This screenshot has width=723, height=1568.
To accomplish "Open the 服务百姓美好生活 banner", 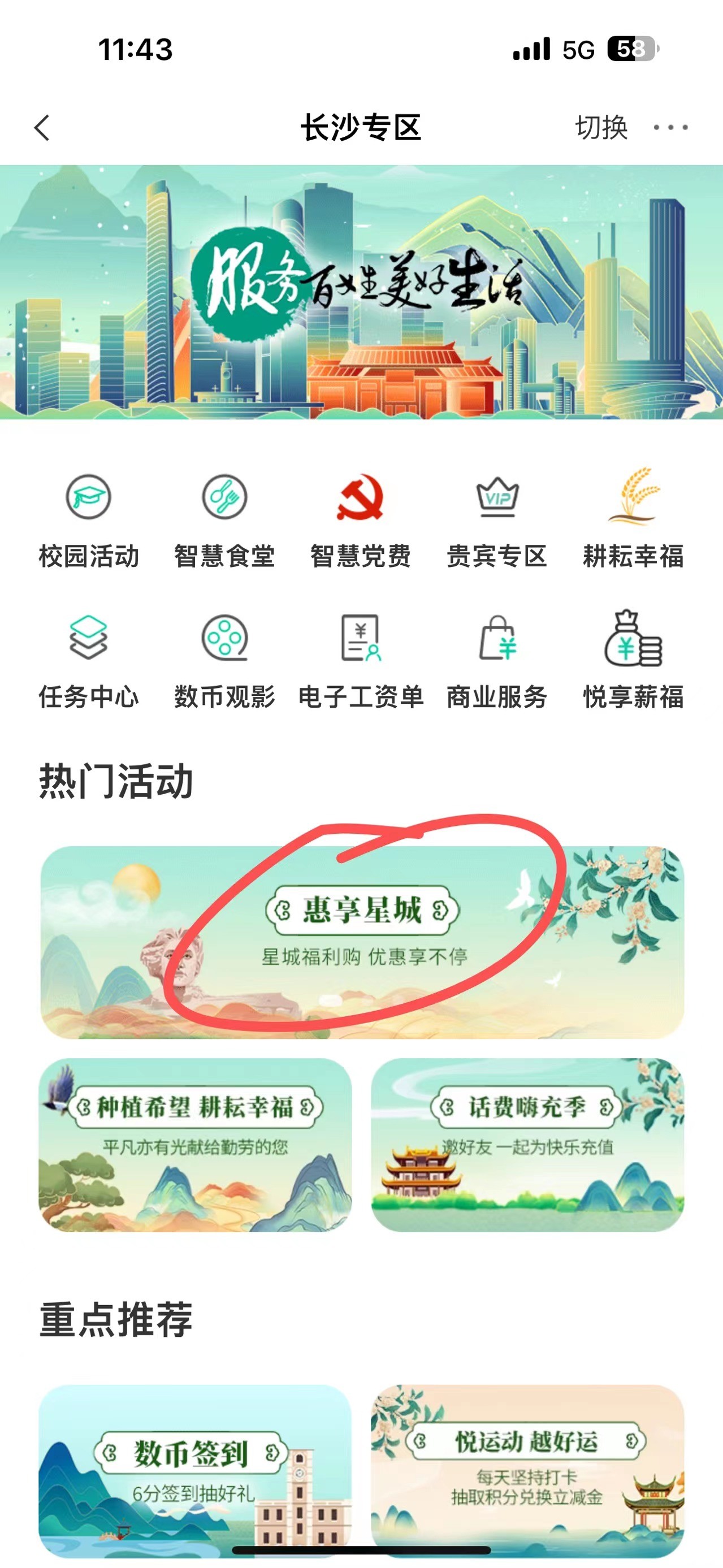I will pos(362,292).
